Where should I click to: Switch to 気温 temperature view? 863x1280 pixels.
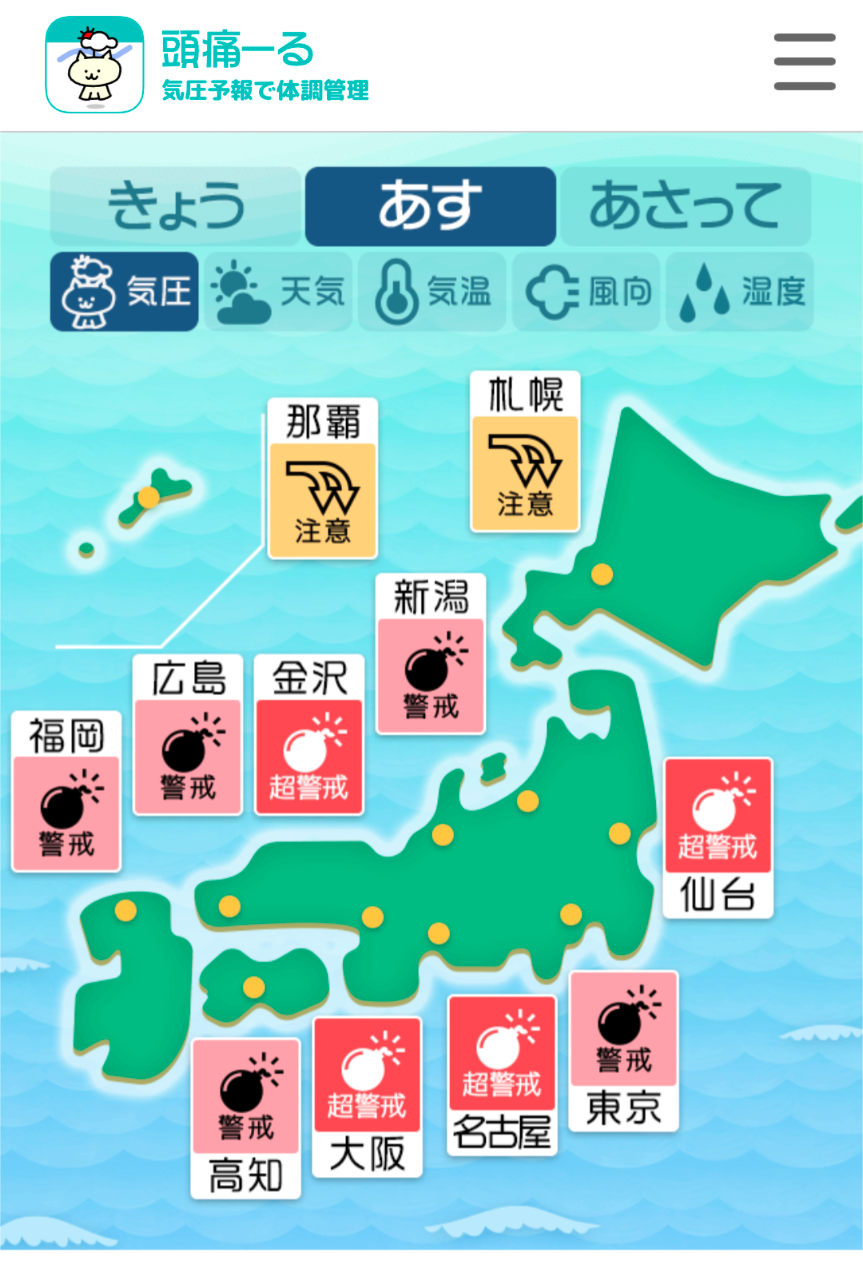click(x=432, y=292)
